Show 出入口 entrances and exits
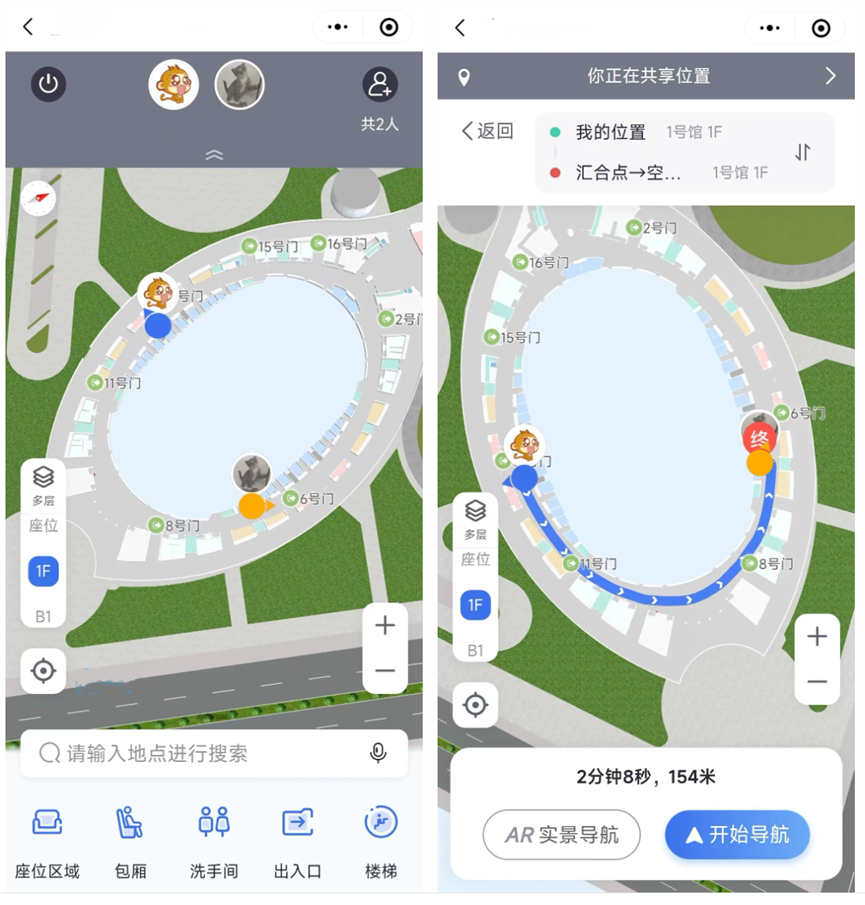This screenshot has width=865, height=905. pyautogui.click(x=297, y=840)
